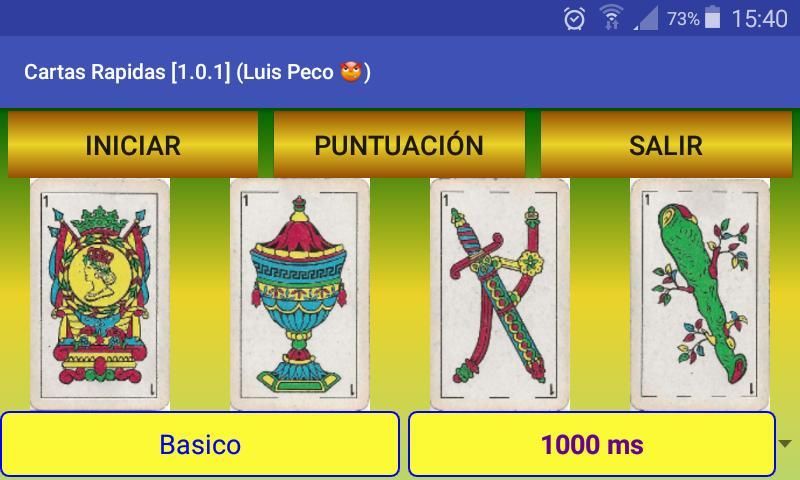Pick the ace of clubs card
Image resolution: width=800 pixels, height=480 pixels.
(x=700, y=295)
